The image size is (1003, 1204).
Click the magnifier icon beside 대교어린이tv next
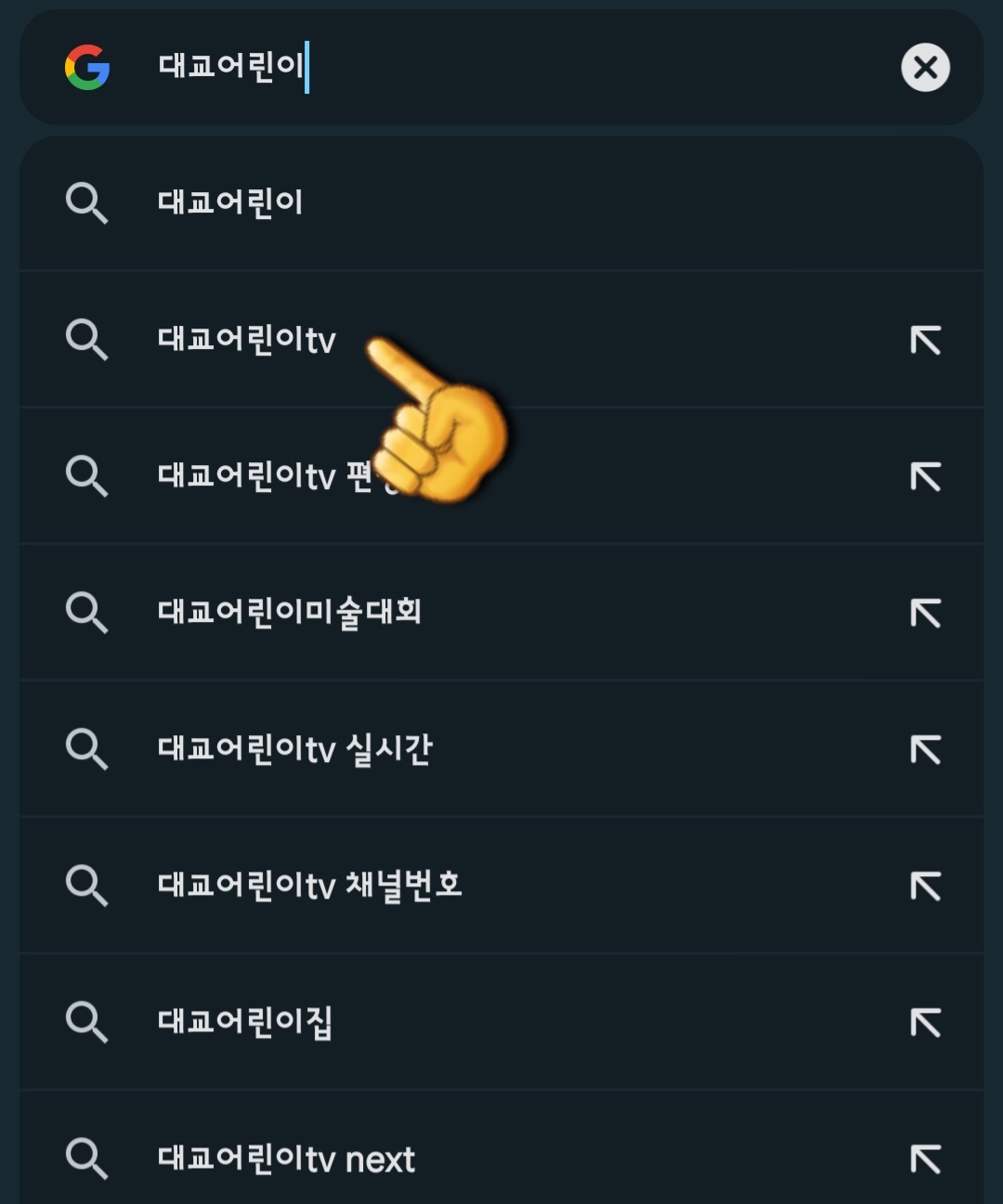(x=87, y=1158)
